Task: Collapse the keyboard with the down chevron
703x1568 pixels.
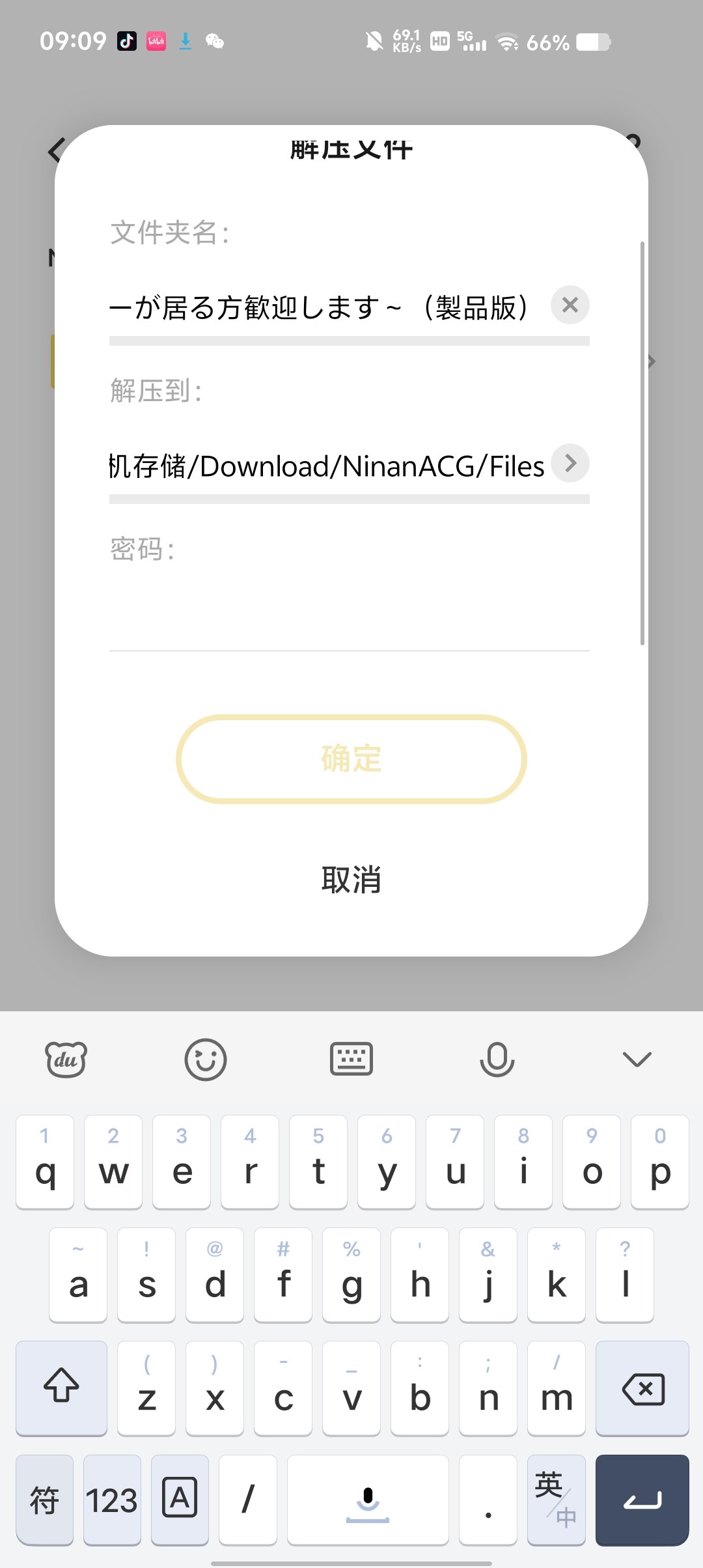Action: click(637, 1059)
